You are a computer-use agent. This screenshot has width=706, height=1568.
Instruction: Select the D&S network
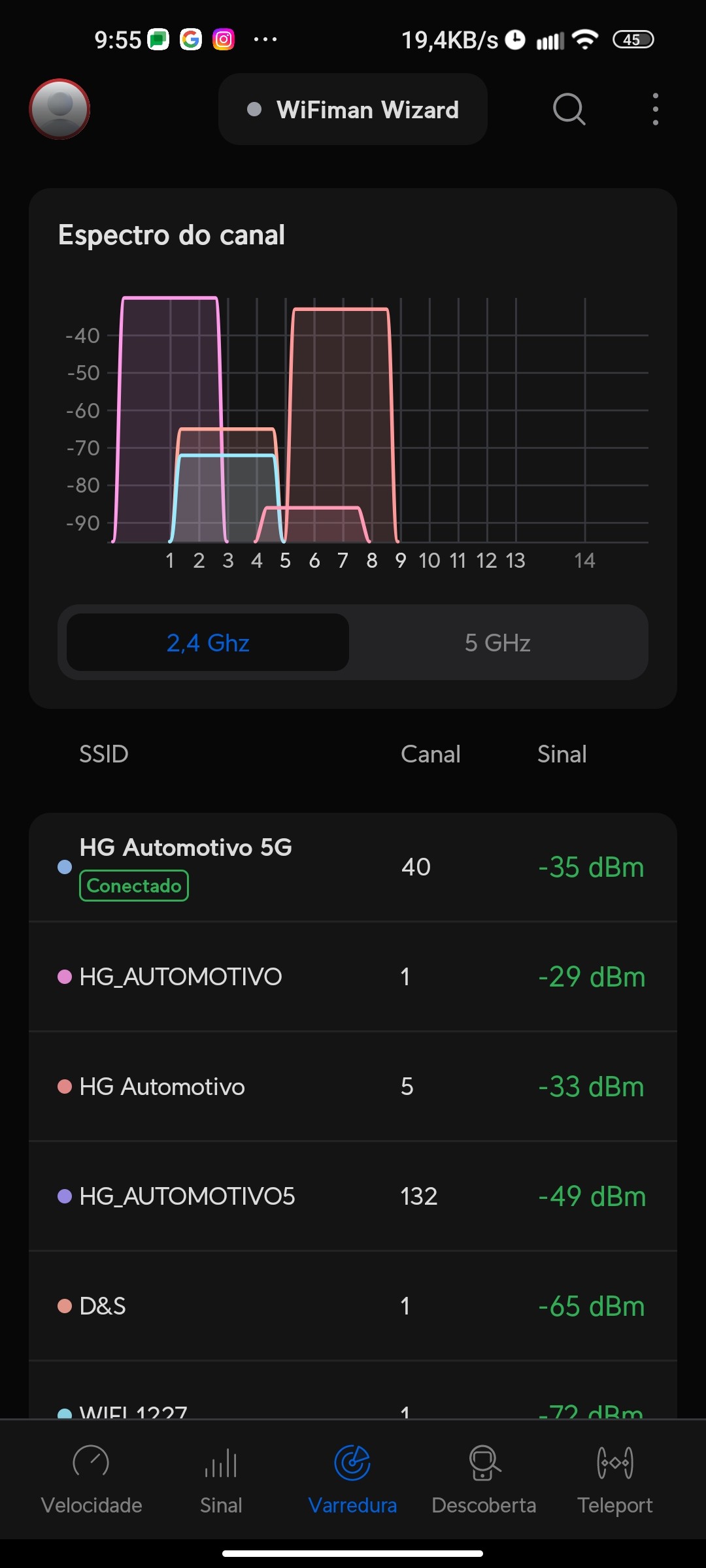pos(353,1306)
